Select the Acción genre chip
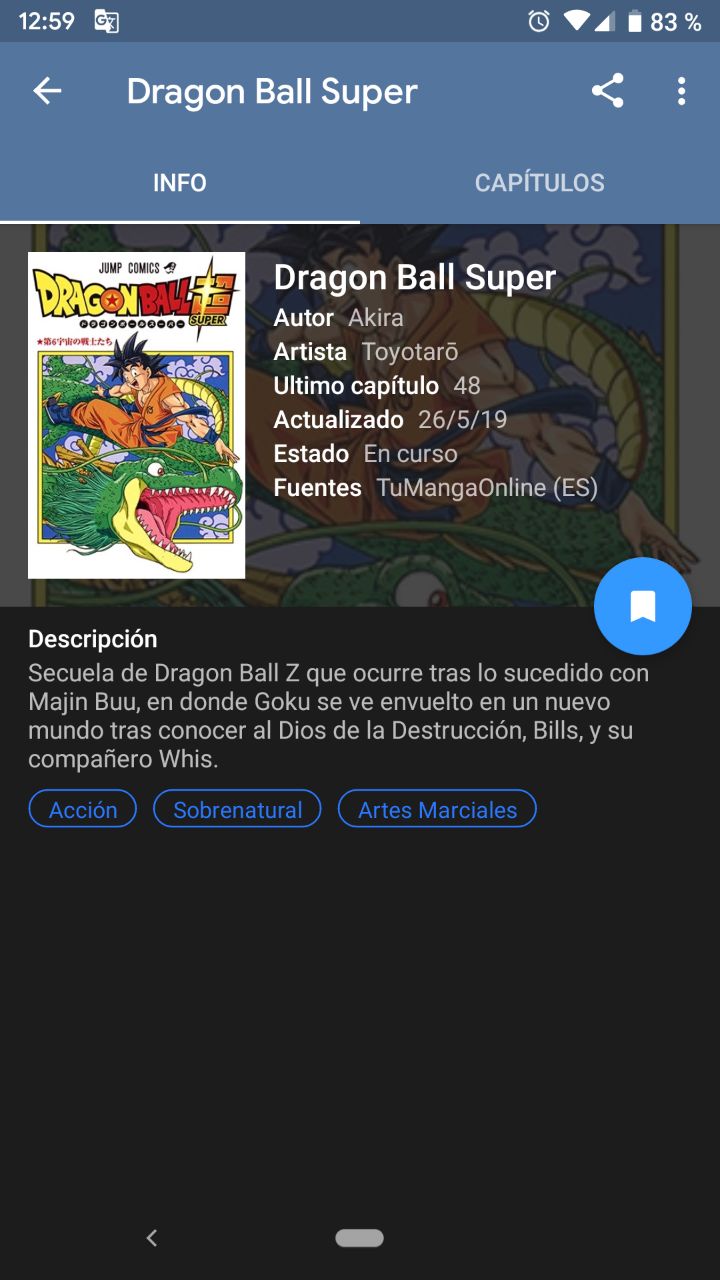Image resolution: width=720 pixels, height=1280 pixels. coord(83,809)
